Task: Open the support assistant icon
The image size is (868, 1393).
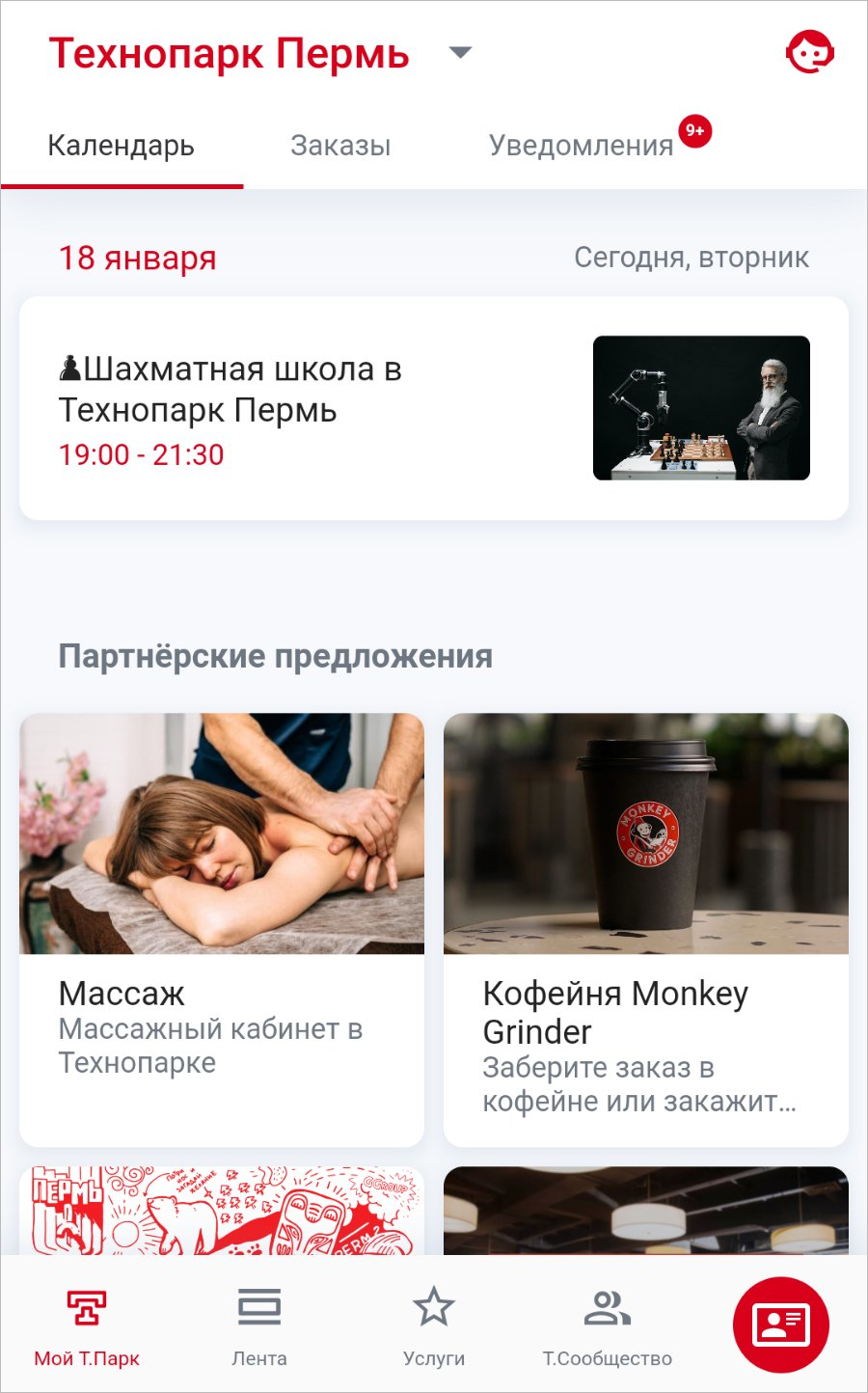Action: (809, 53)
